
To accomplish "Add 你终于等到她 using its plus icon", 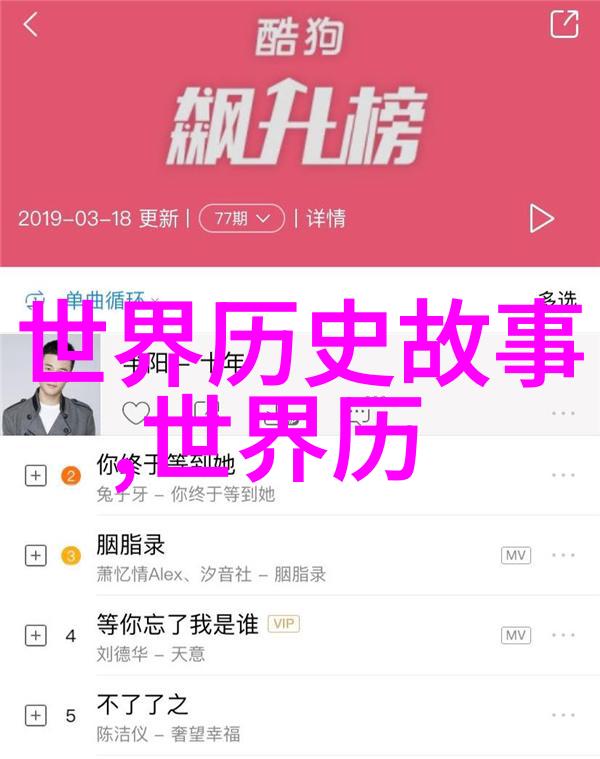I will 35,475.
